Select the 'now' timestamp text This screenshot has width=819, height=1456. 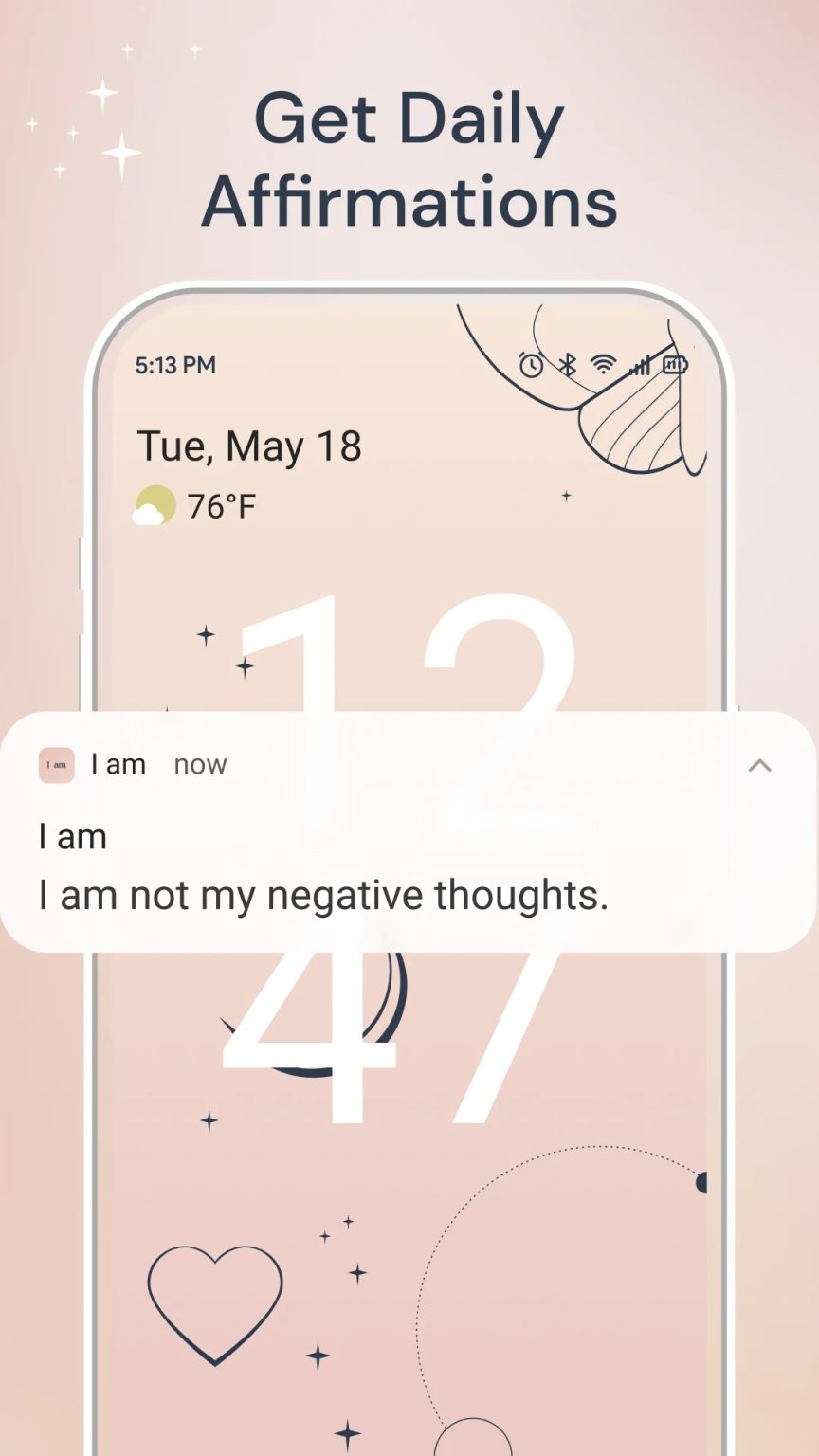pyautogui.click(x=200, y=765)
